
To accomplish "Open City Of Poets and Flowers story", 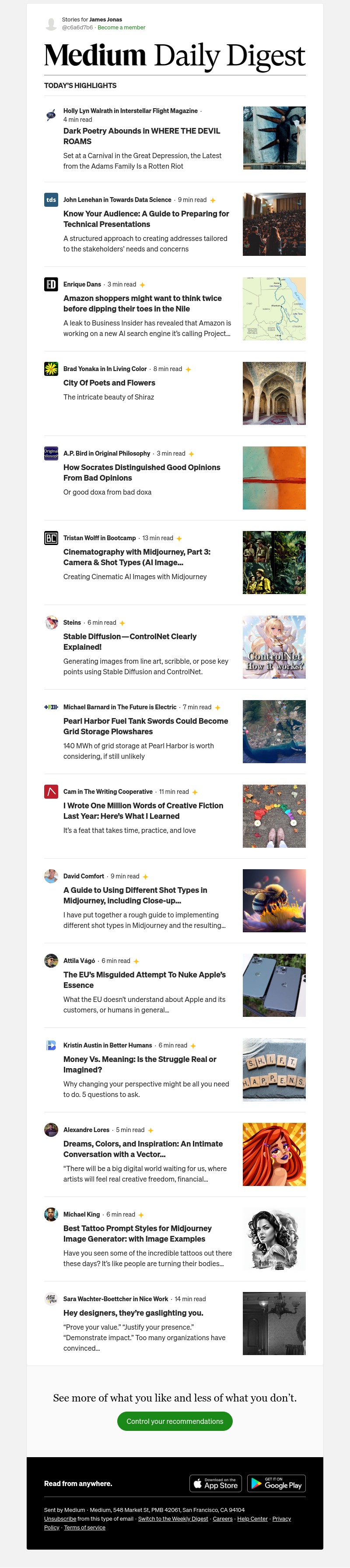I will click(x=109, y=383).
